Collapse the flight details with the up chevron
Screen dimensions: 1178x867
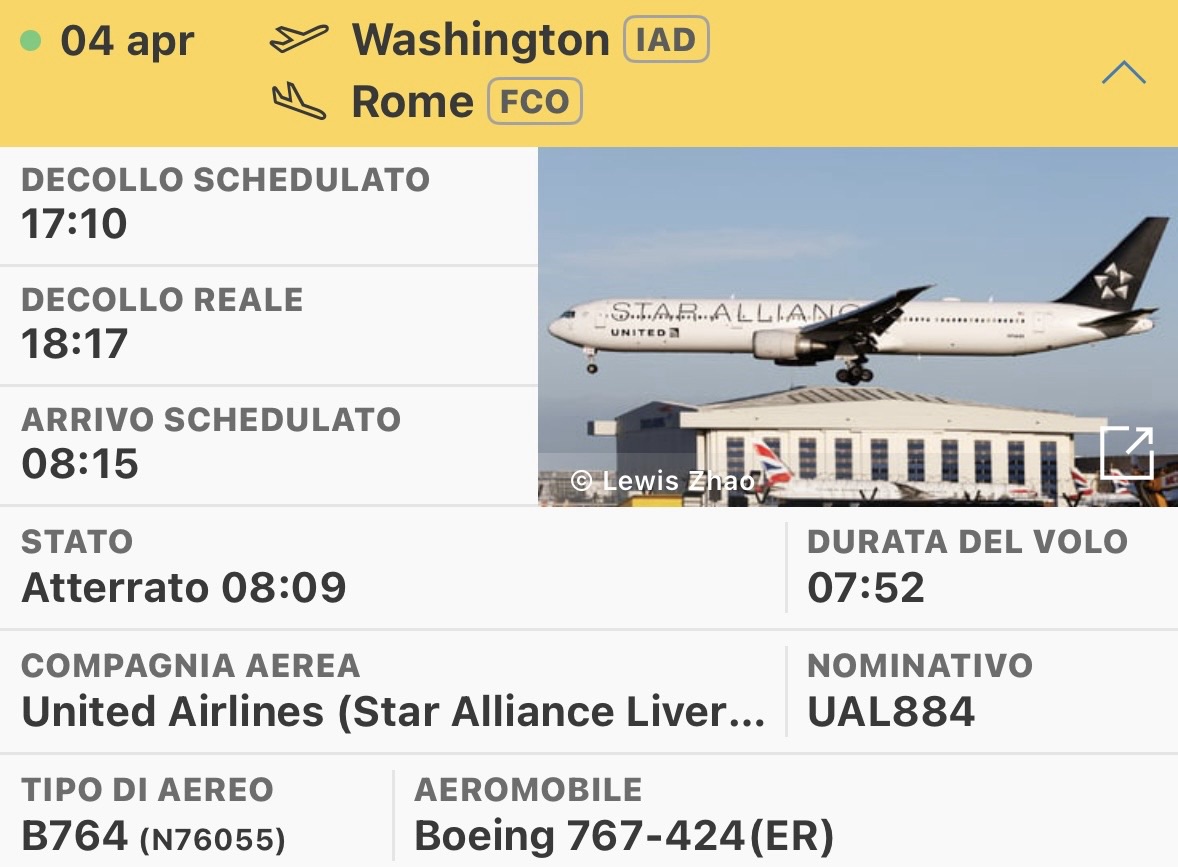pyautogui.click(x=1123, y=73)
